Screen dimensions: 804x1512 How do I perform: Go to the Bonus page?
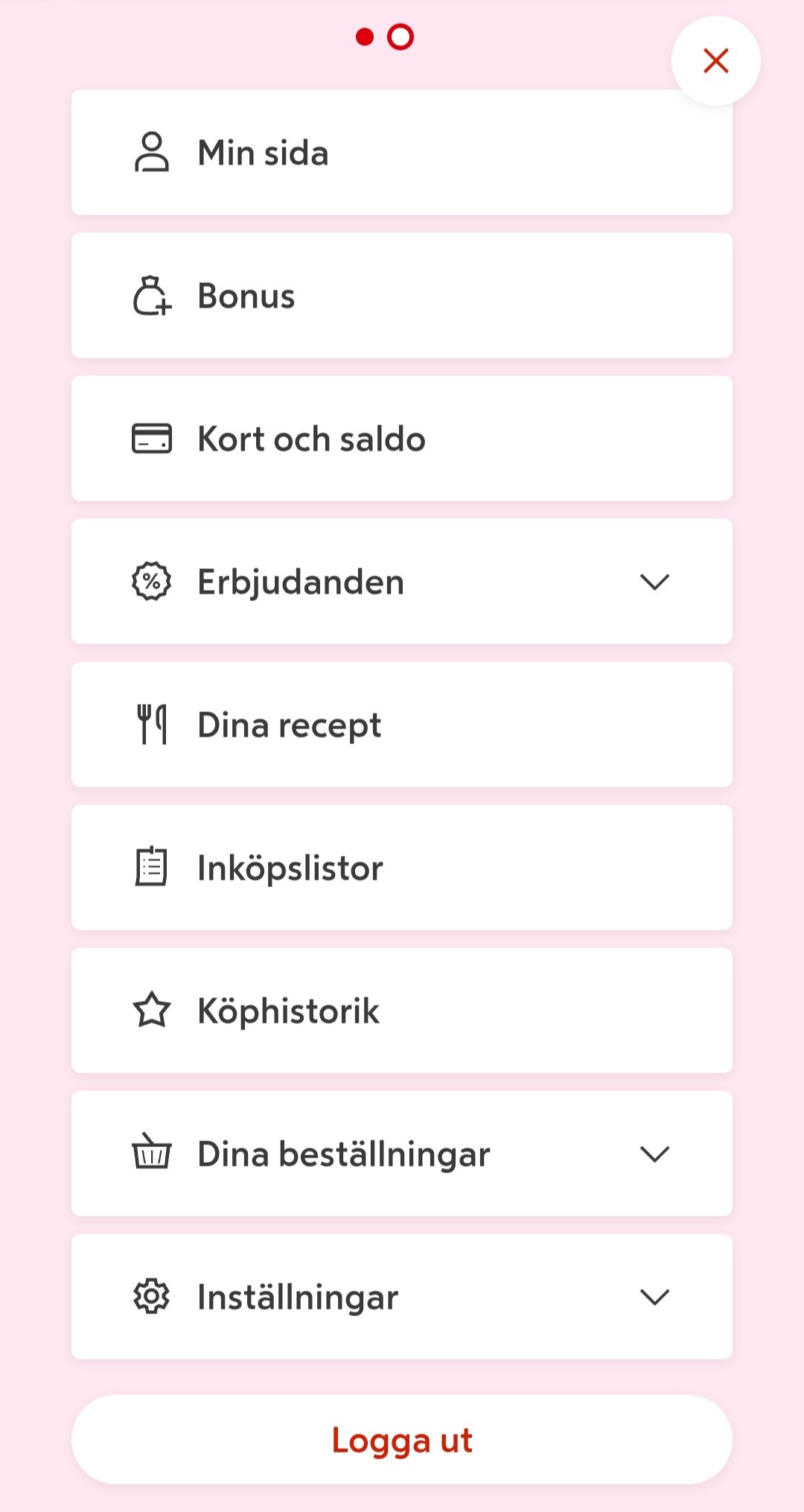(402, 296)
